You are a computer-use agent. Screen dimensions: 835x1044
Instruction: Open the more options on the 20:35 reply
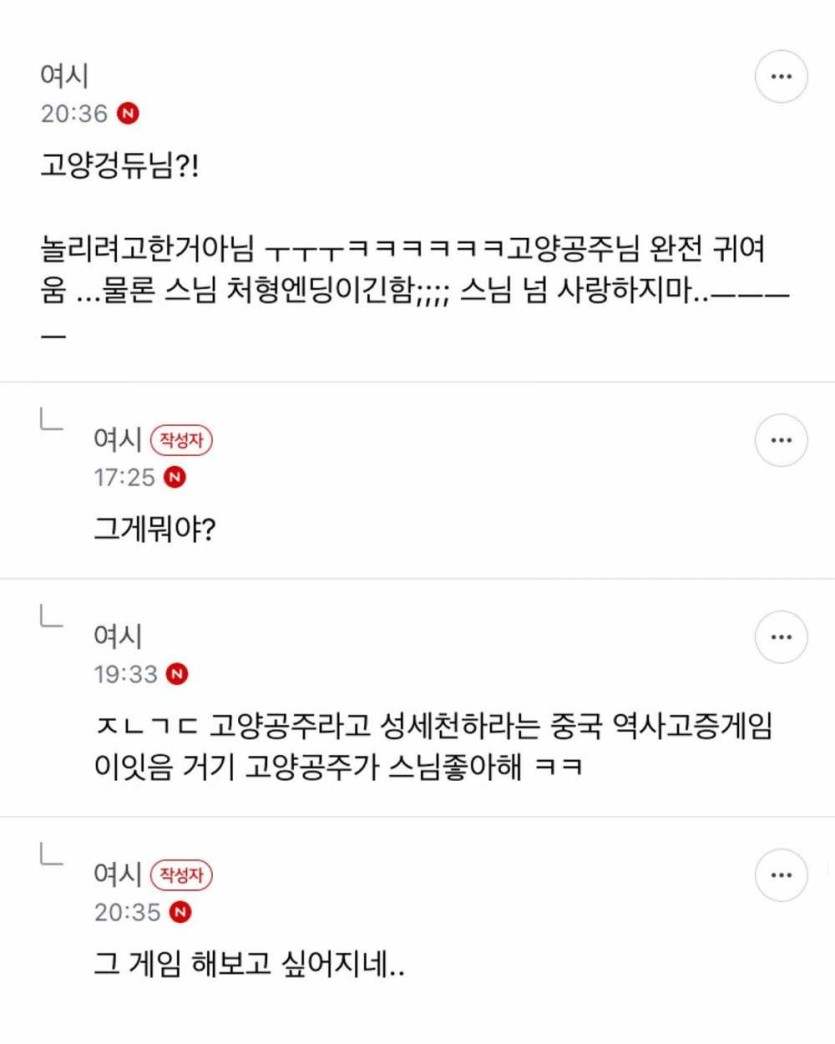pos(781,875)
